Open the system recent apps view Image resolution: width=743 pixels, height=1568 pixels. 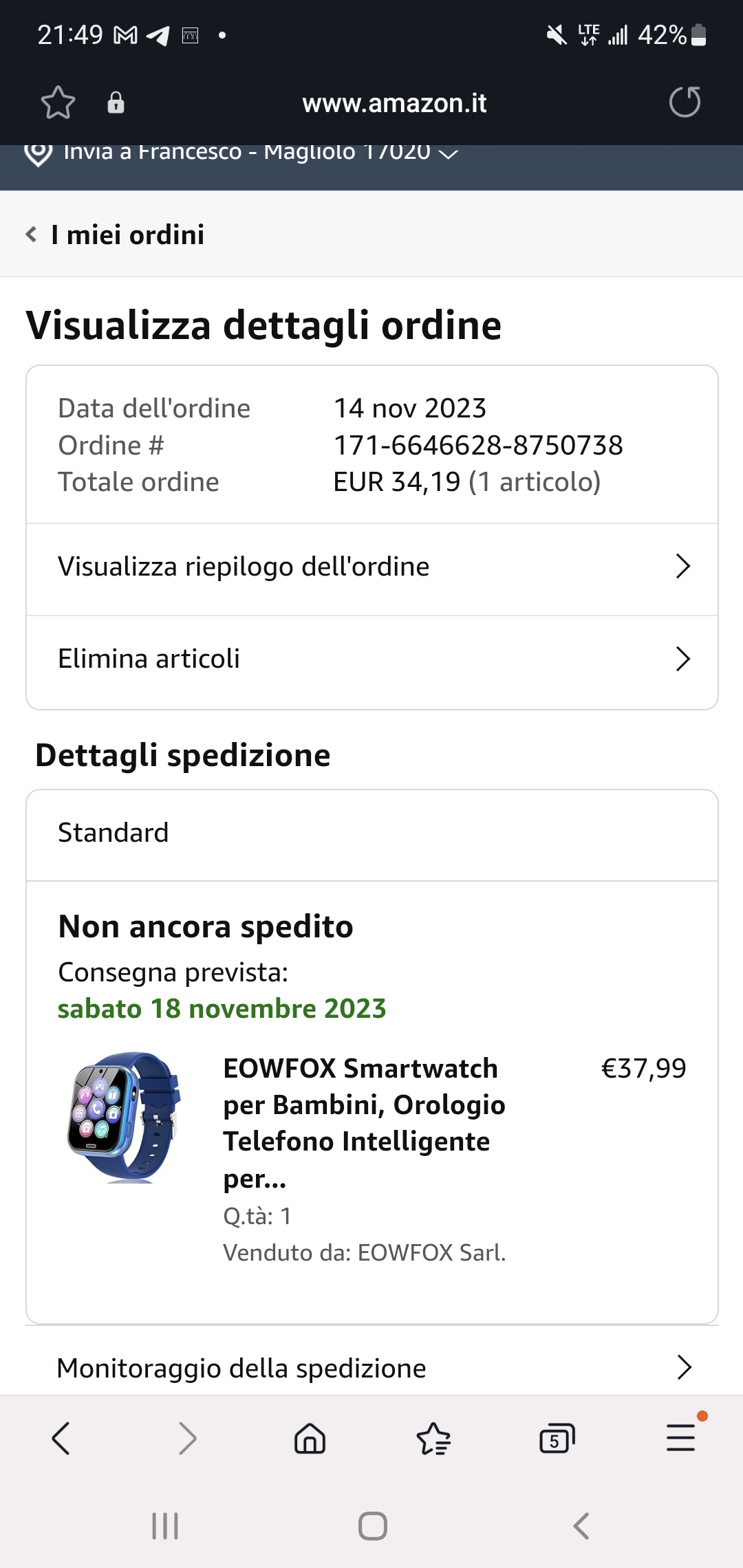pos(165,1527)
